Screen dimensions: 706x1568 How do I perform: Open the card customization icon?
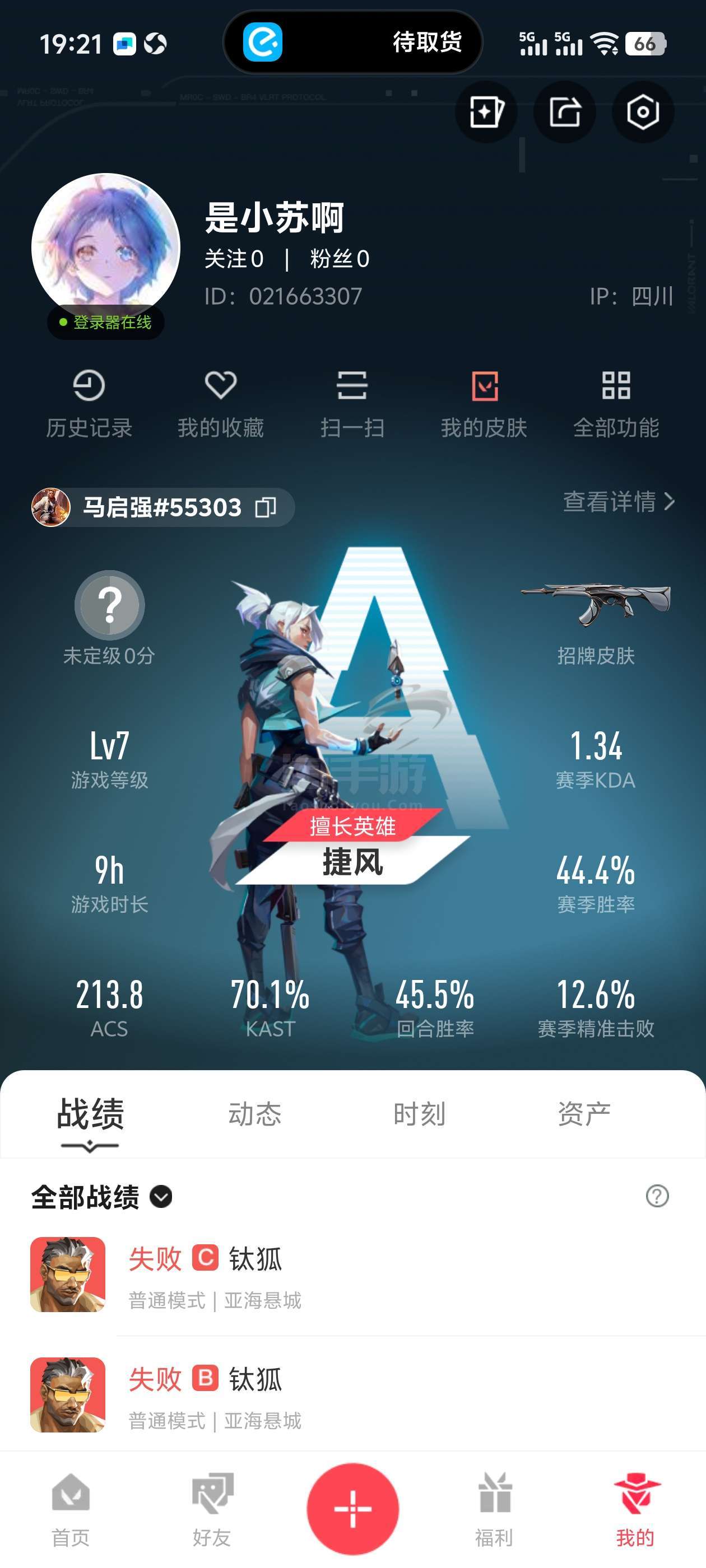click(486, 112)
